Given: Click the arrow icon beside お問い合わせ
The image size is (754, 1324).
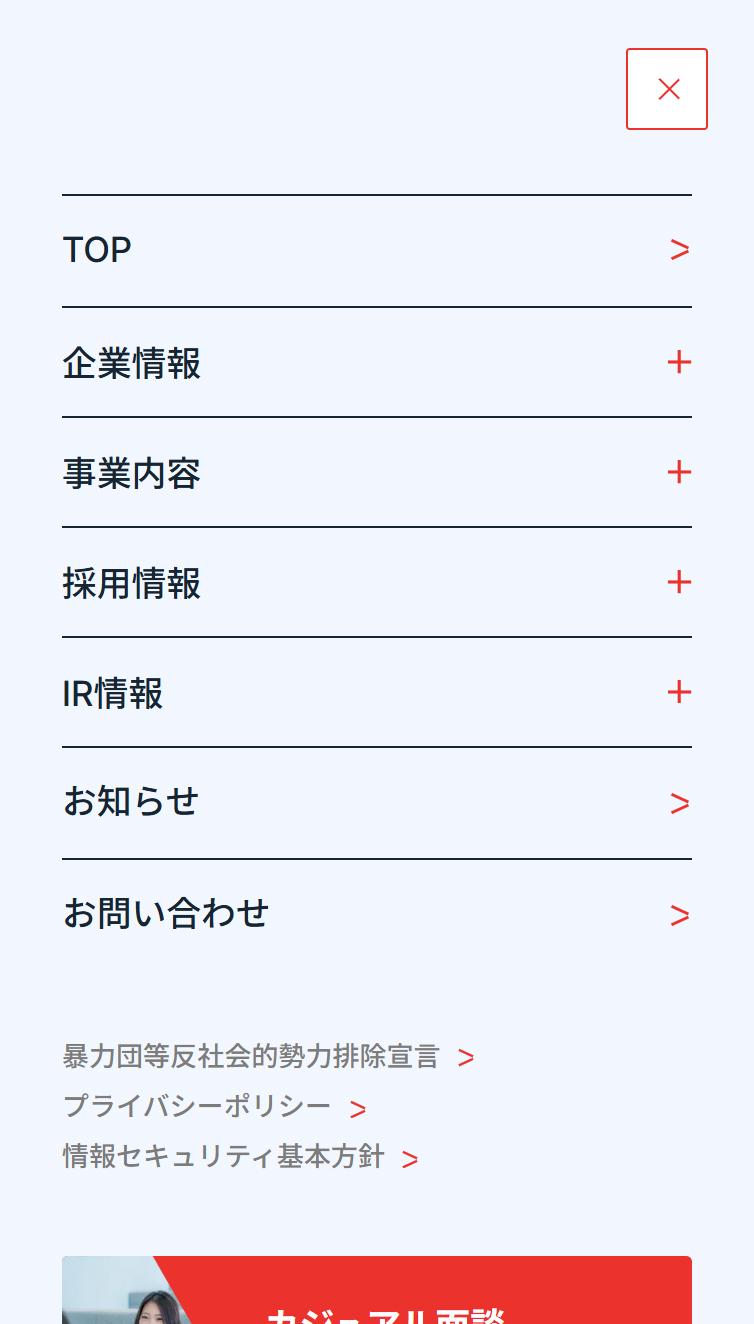Looking at the screenshot, I should click(681, 915).
